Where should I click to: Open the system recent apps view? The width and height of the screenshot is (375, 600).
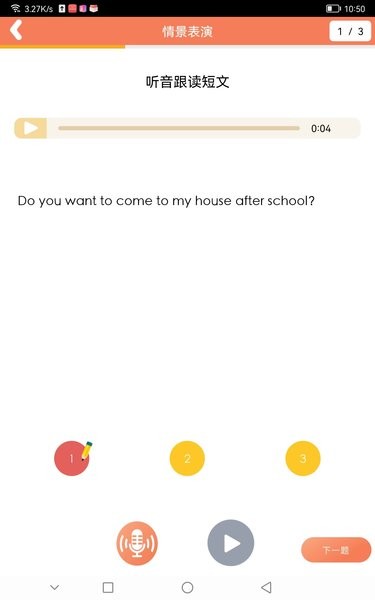click(x=108, y=587)
